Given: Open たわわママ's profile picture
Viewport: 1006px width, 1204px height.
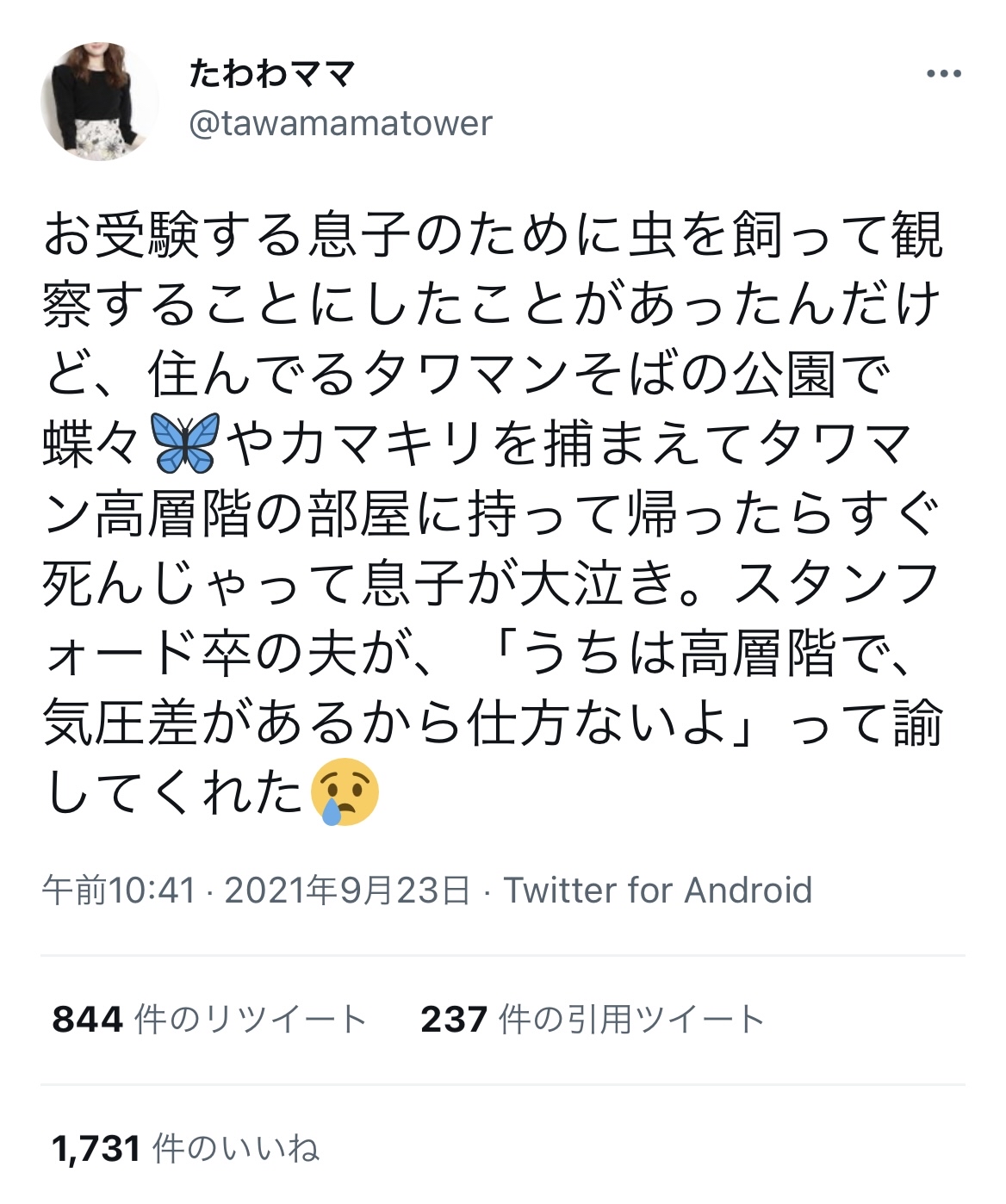Looking at the screenshot, I should [x=99, y=102].
